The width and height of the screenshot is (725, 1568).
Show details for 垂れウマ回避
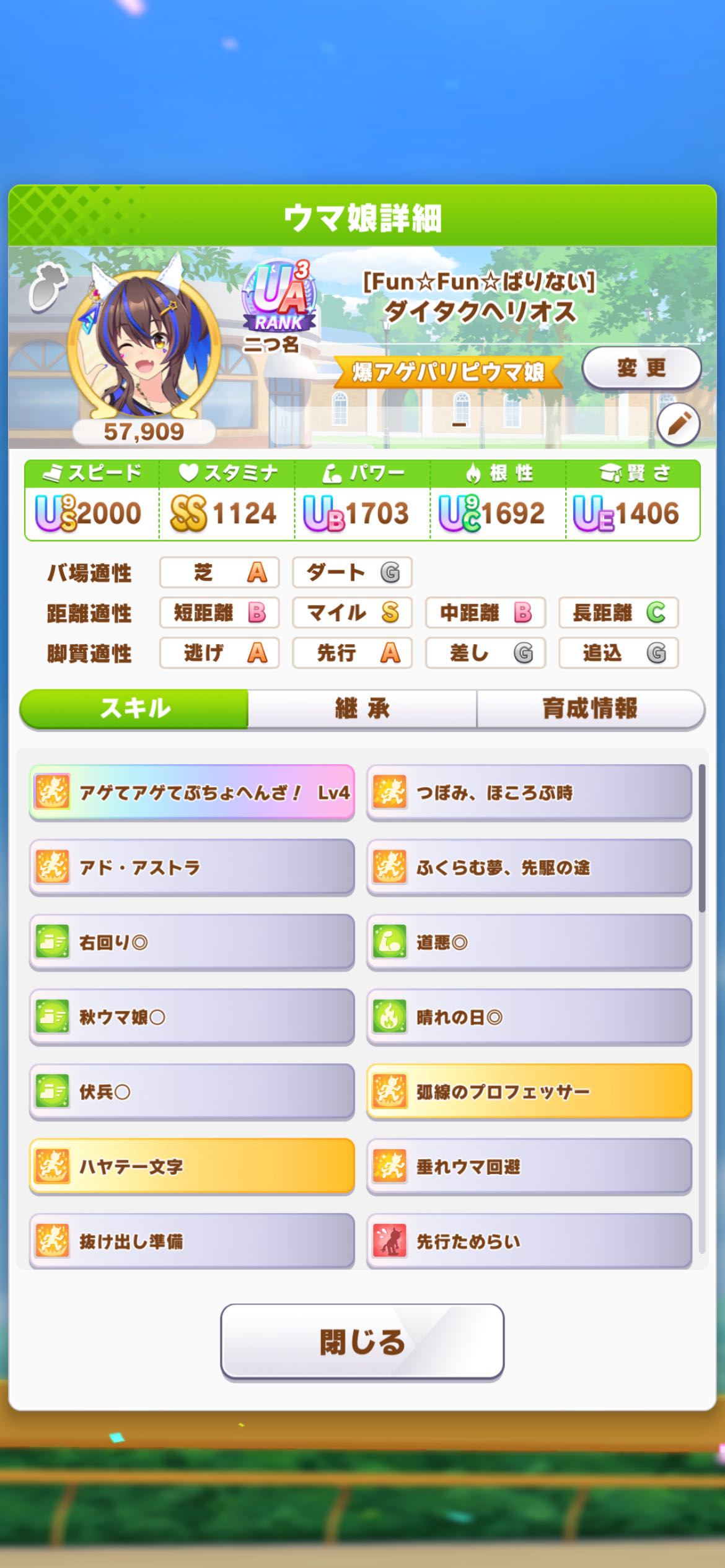pyautogui.click(x=529, y=1167)
